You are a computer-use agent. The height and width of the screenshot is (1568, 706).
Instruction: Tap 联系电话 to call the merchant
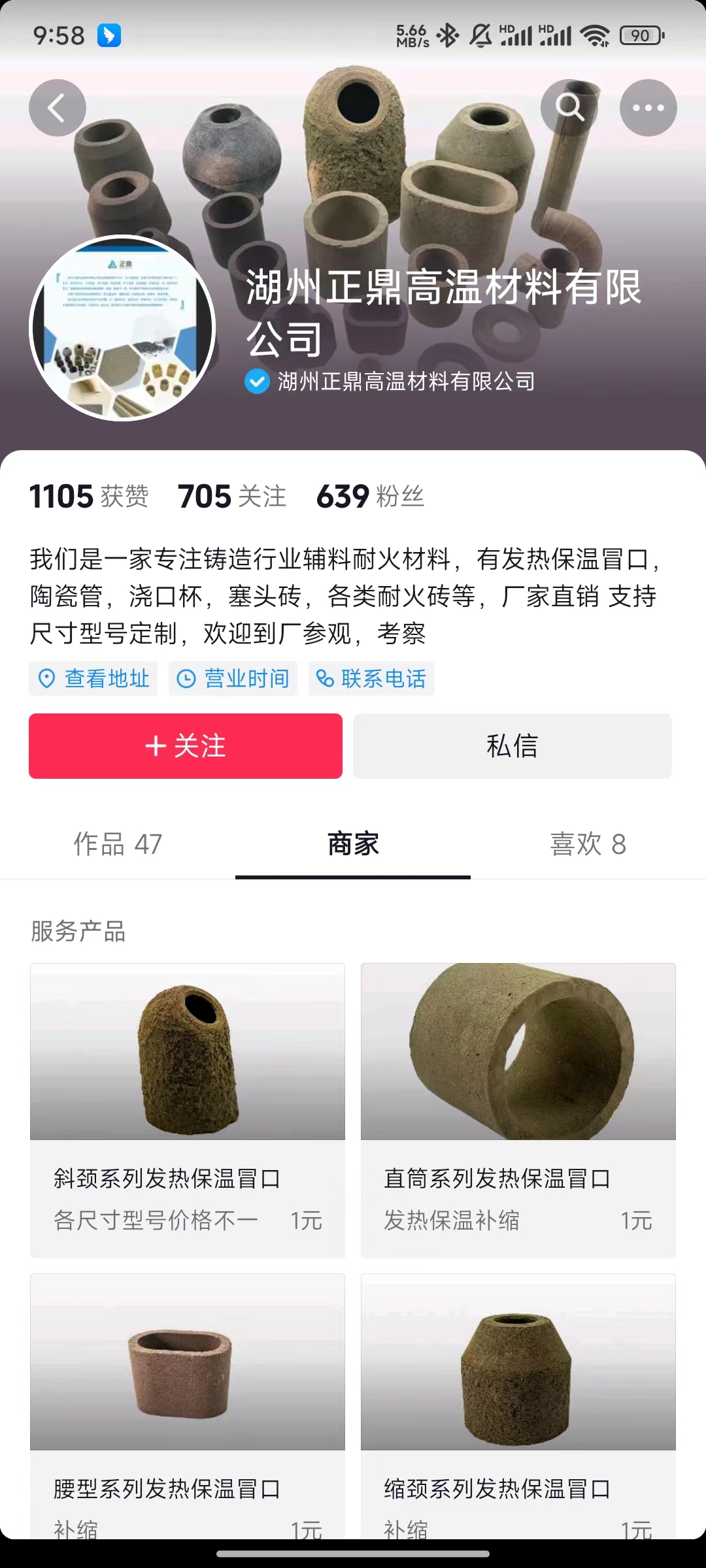pyautogui.click(x=371, y=679)
